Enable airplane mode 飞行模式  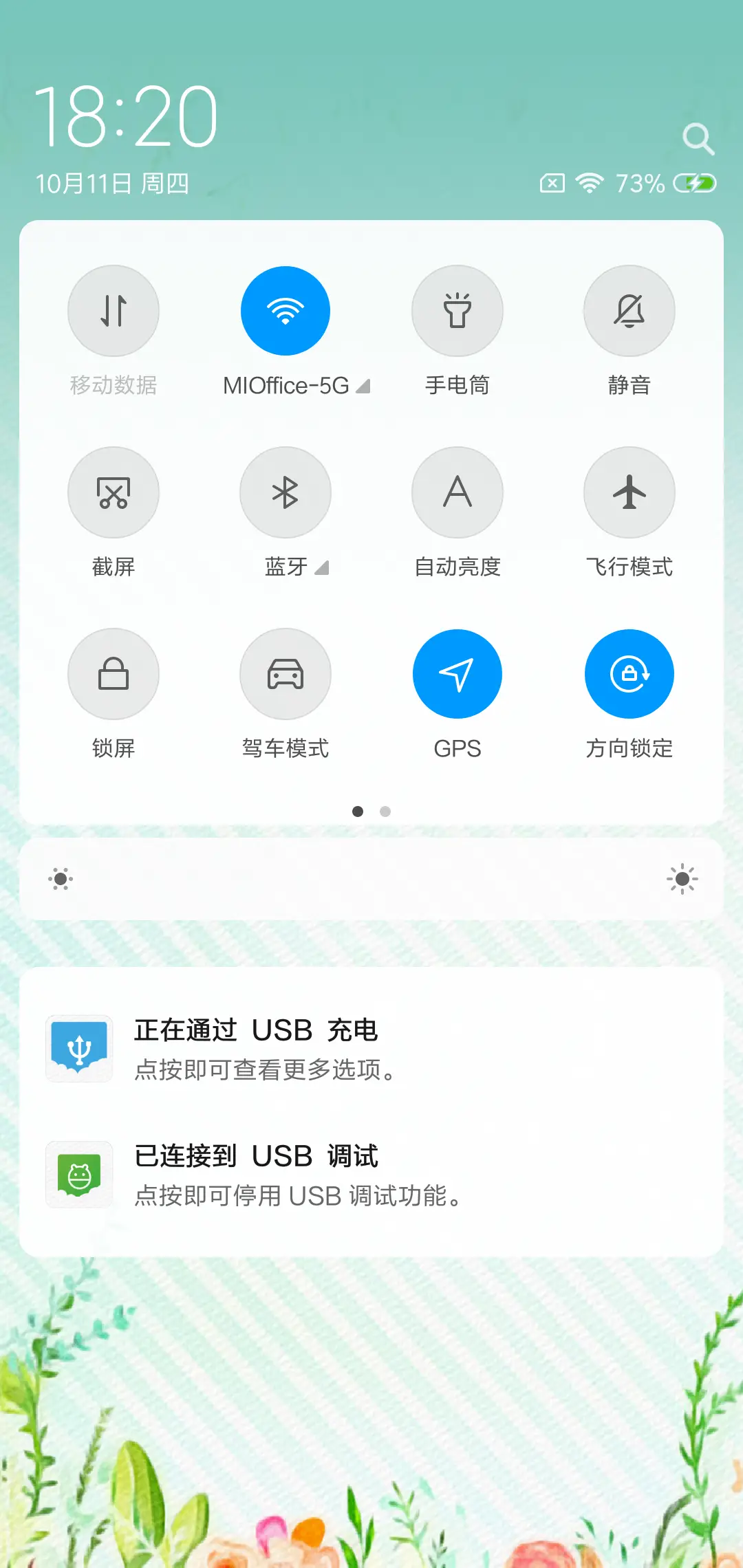[x=629, y=492]
